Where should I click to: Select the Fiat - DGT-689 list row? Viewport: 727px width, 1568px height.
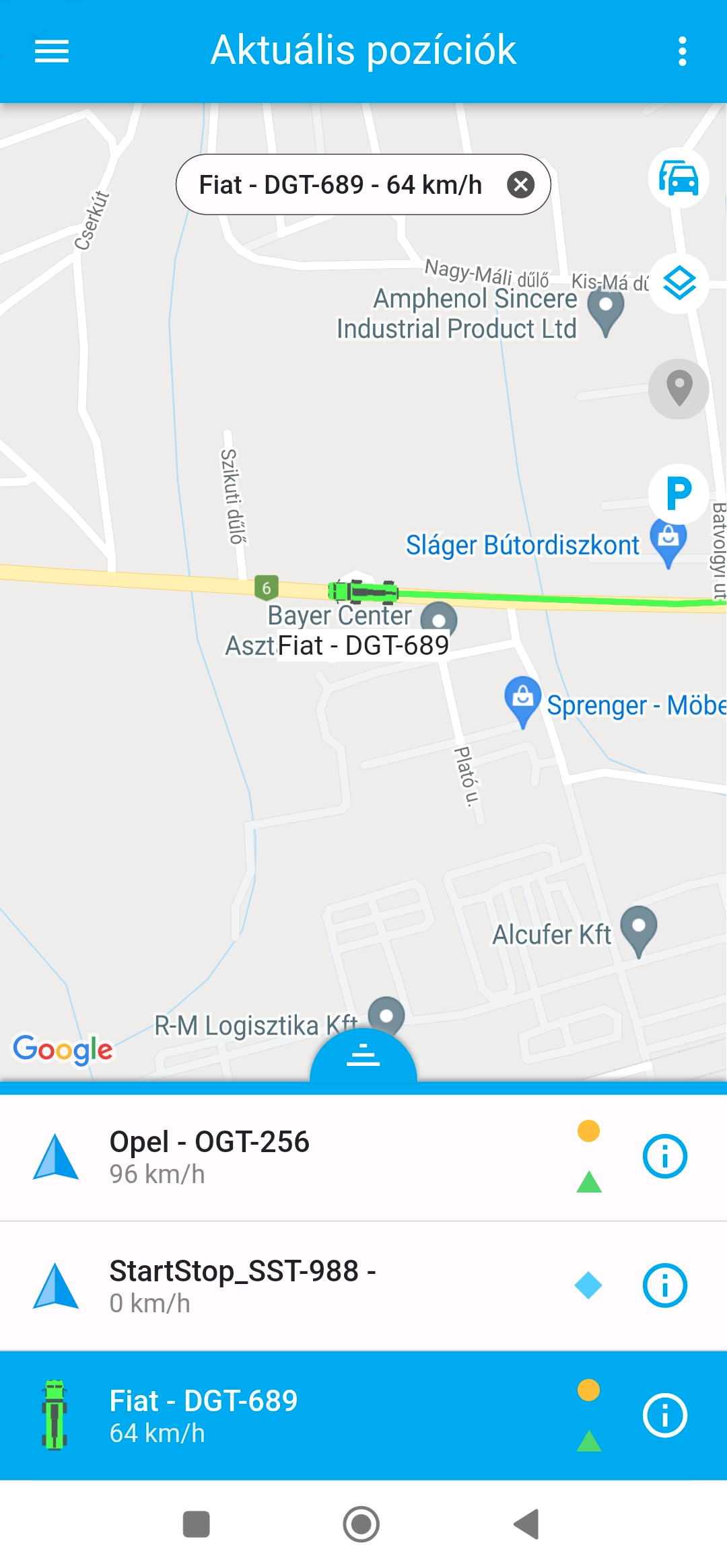click(303, 1416)
